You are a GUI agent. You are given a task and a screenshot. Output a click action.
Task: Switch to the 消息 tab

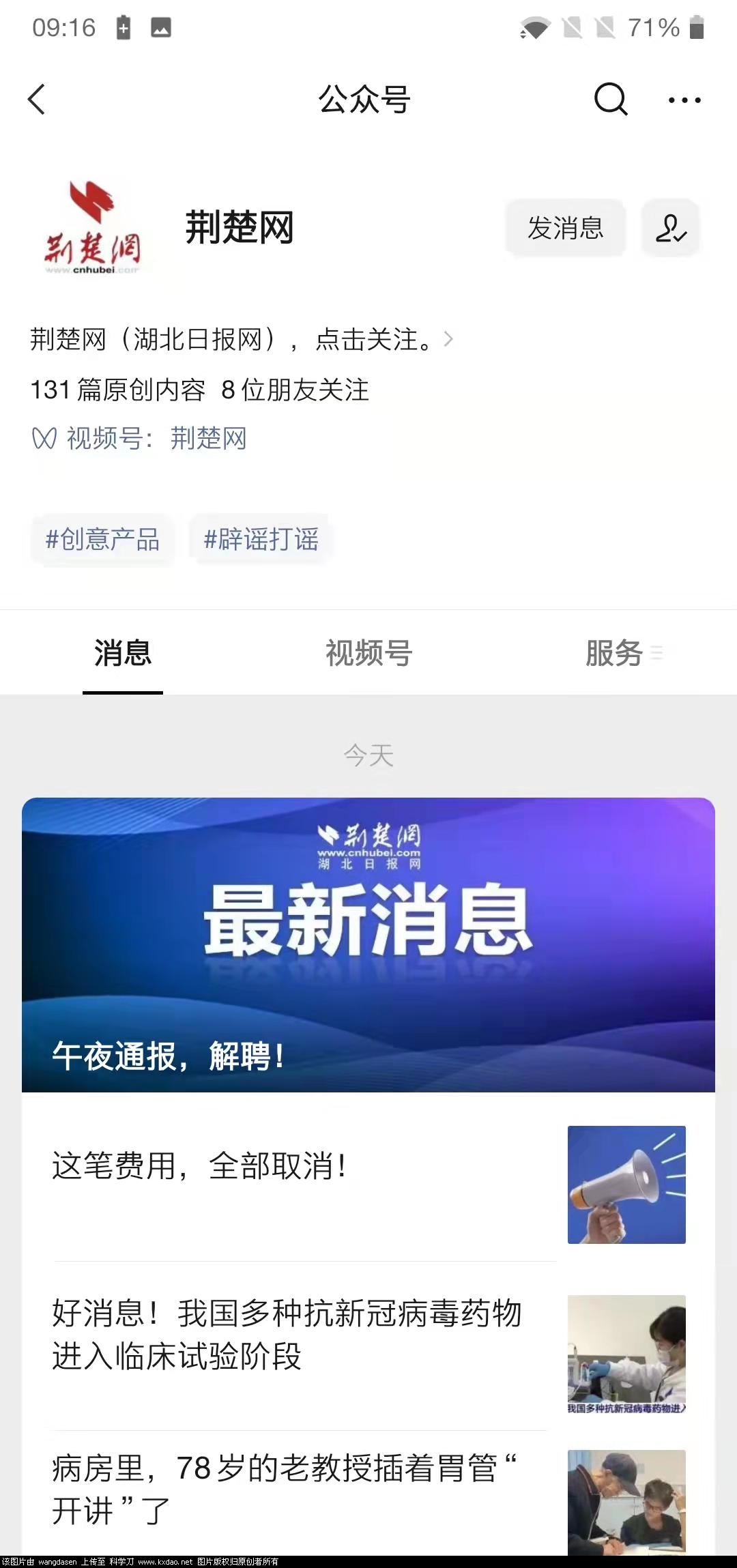click(x=123, y=653)
